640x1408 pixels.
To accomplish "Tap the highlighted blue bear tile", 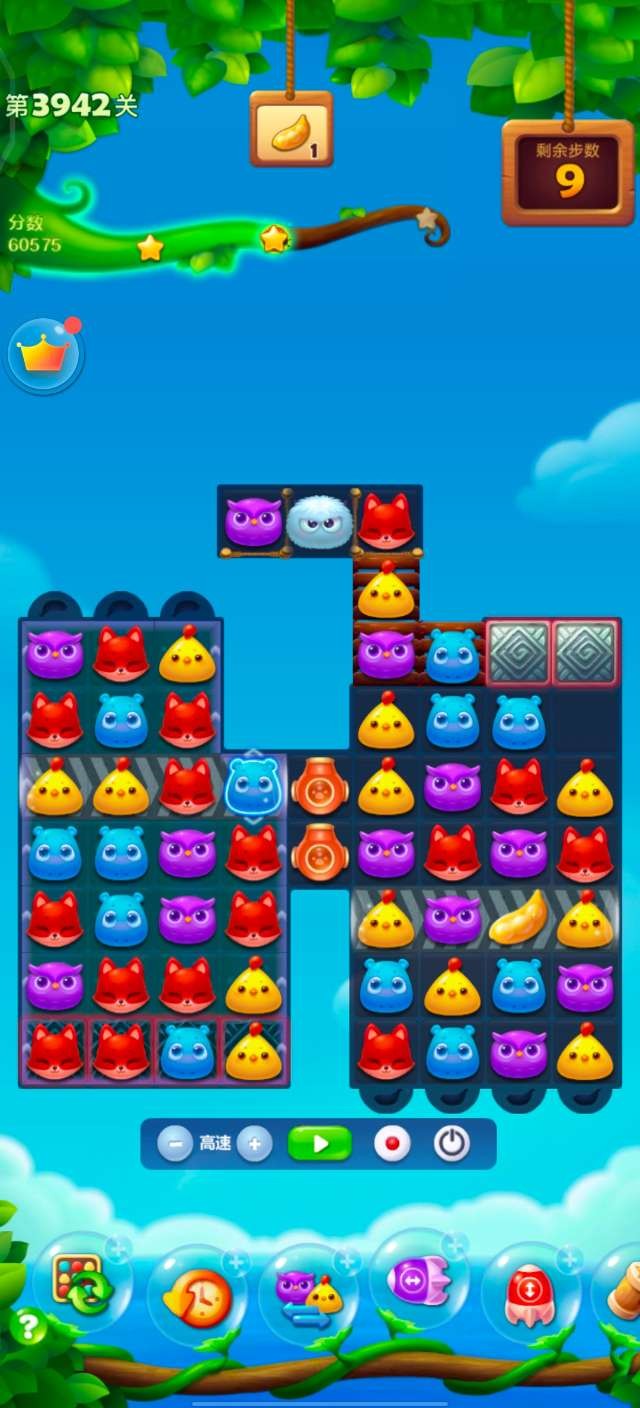I will (253, 787).
